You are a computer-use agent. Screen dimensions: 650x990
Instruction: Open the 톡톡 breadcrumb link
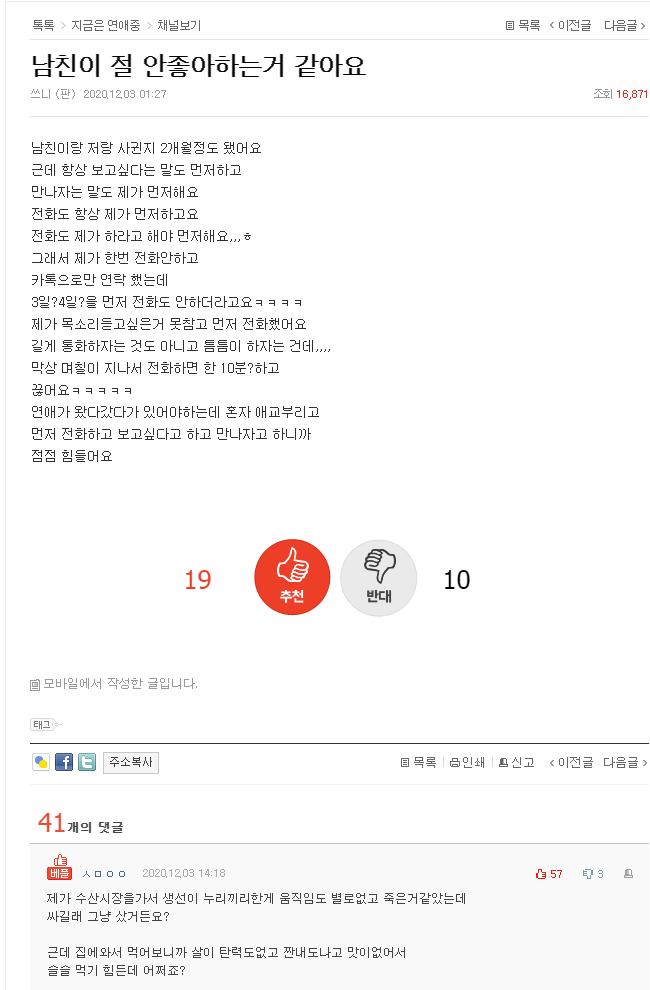point(43,25)
